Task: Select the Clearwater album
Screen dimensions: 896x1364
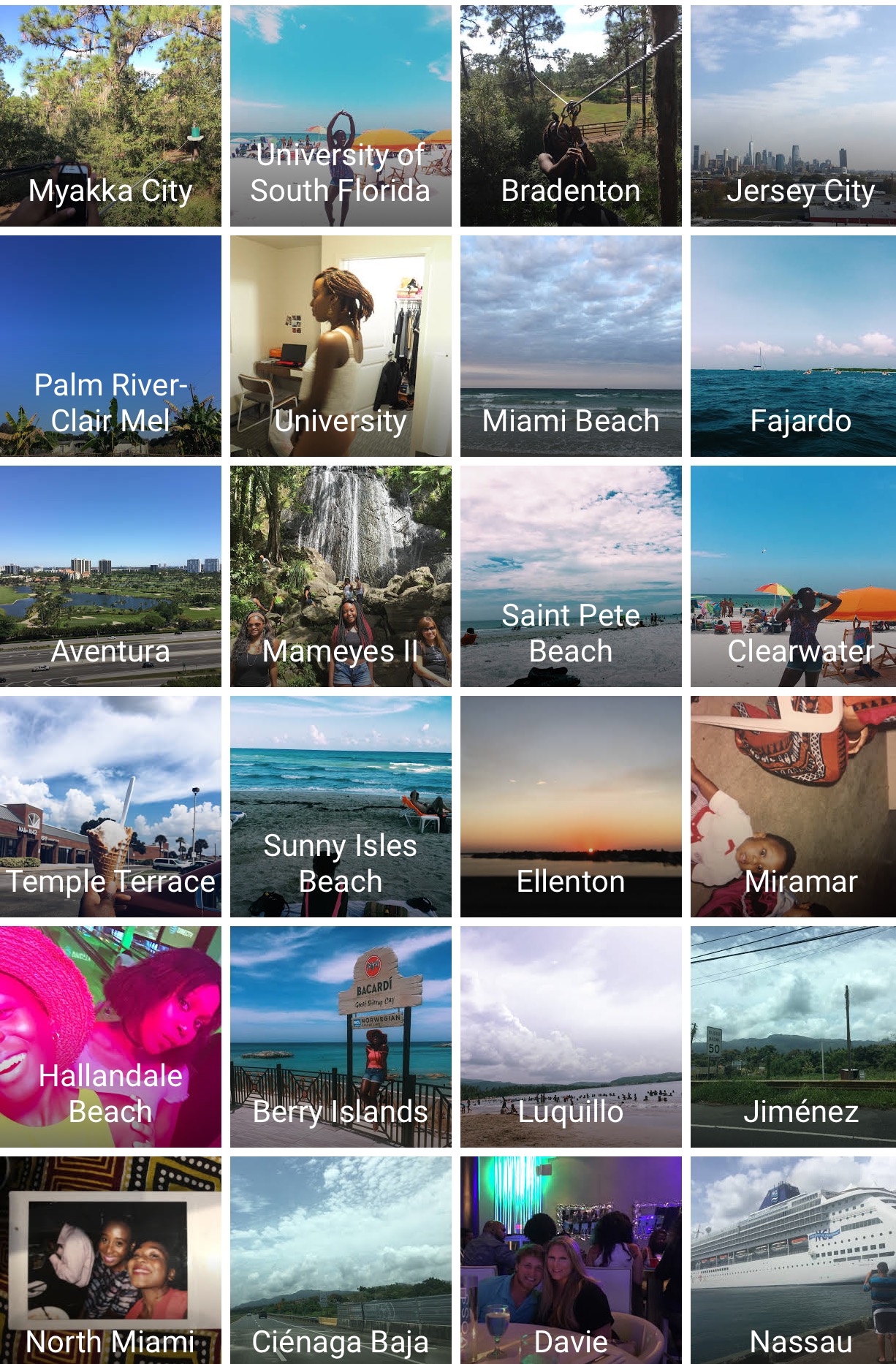Action: point(793,576)
